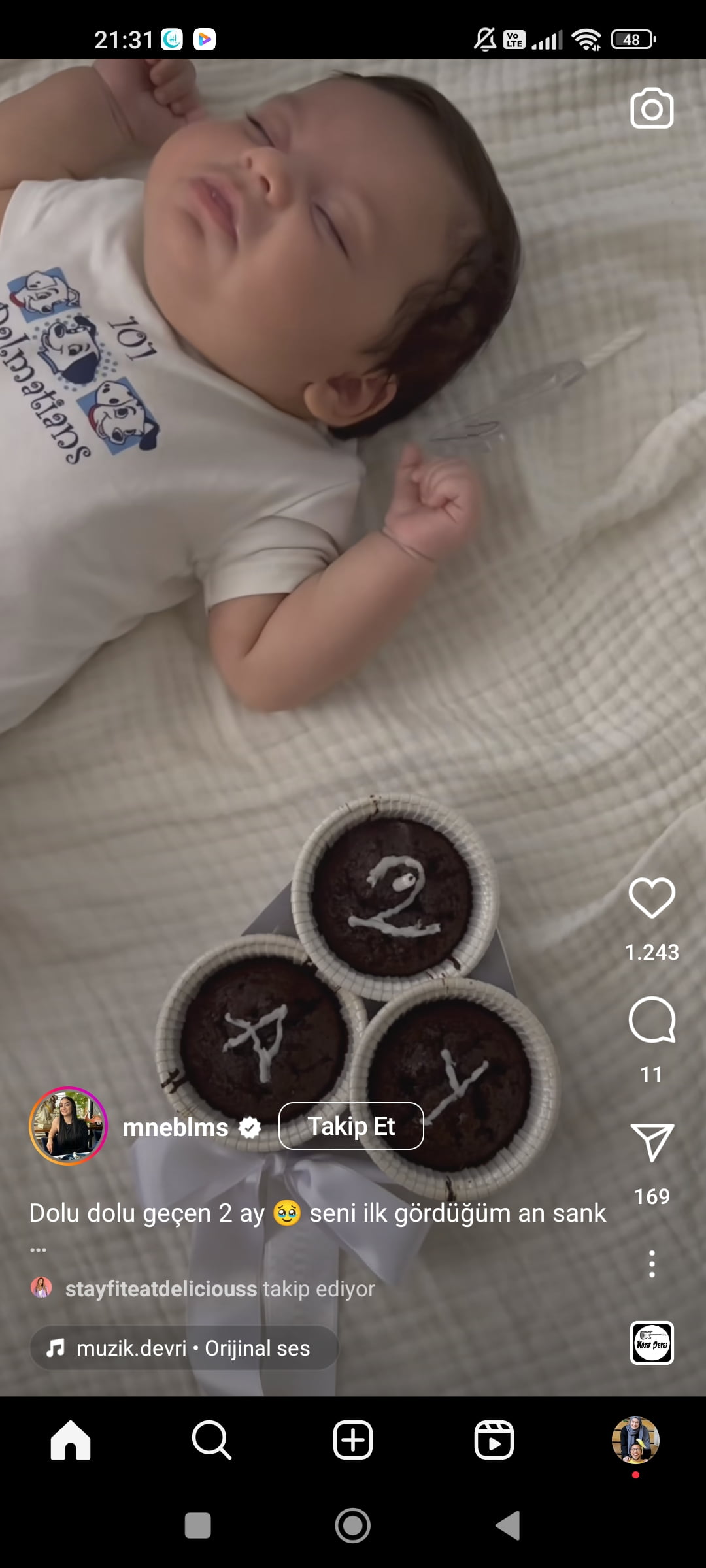This screenshot has height=1568, width=706.
Task: Open the muzik.devri Orijinal ses audio chip
Action: [x=184, y=1348]
